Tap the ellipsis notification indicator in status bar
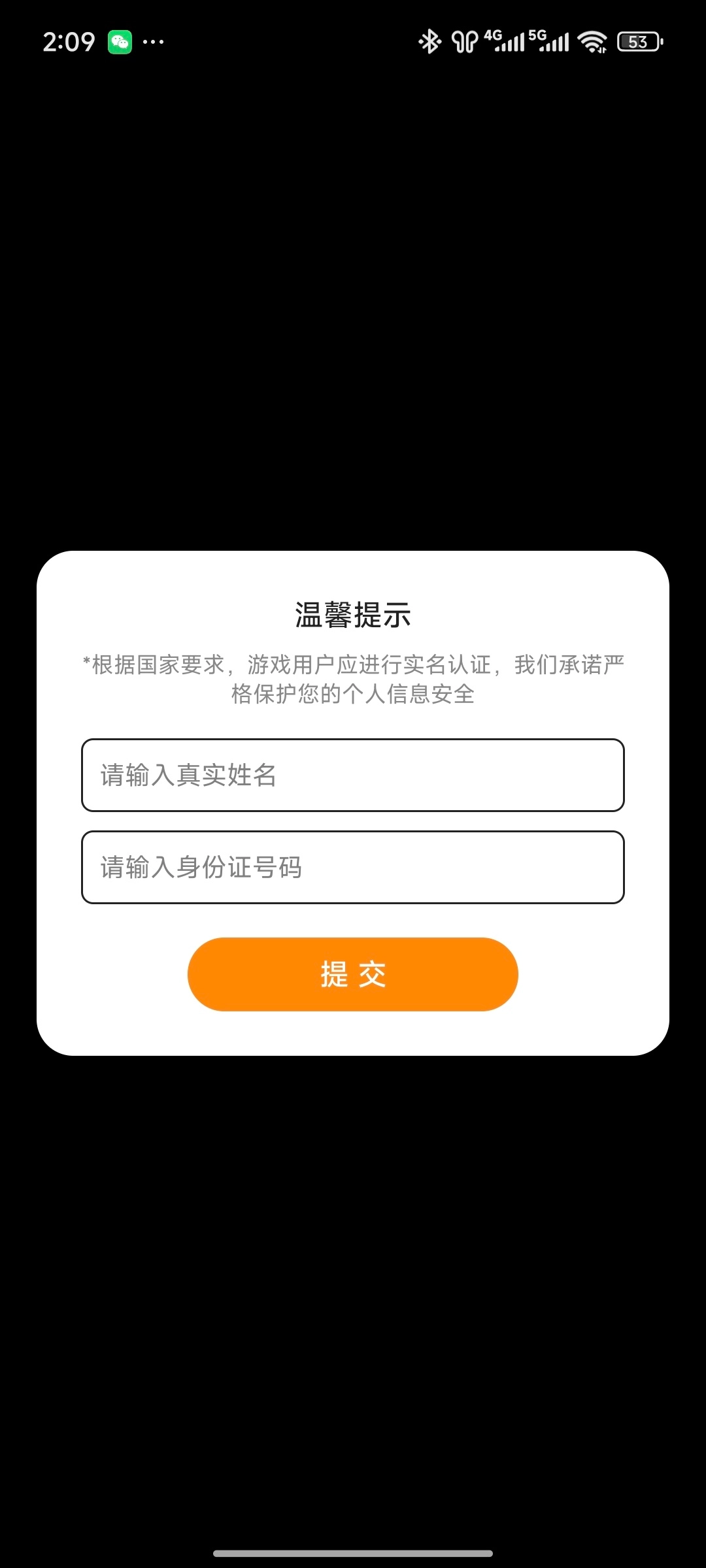Viewport: 706px width, 1568px height. point(154,41)
